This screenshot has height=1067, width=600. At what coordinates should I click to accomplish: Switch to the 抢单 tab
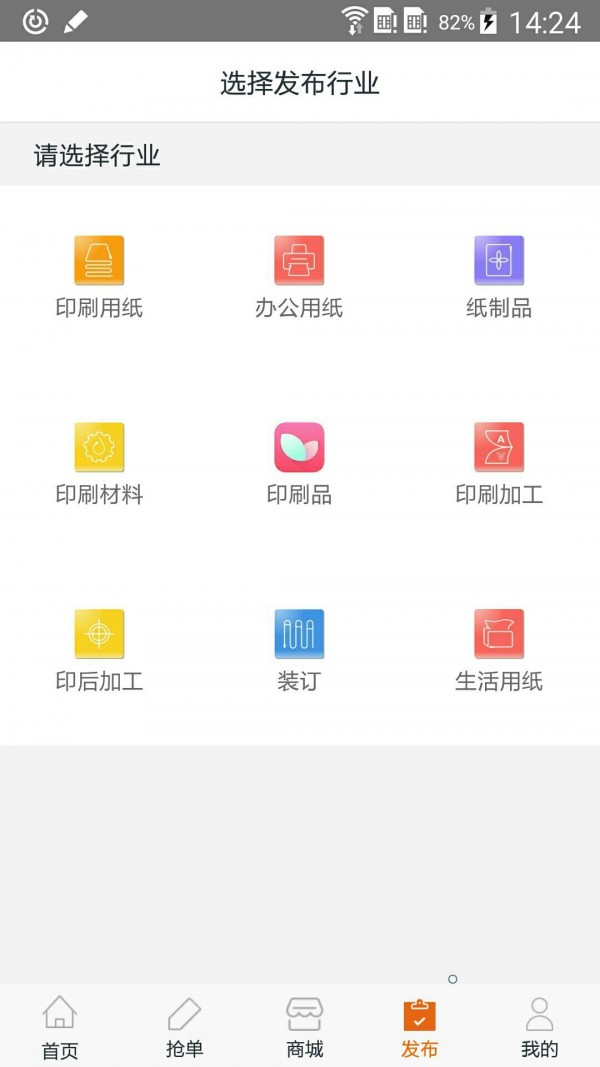184,1026
